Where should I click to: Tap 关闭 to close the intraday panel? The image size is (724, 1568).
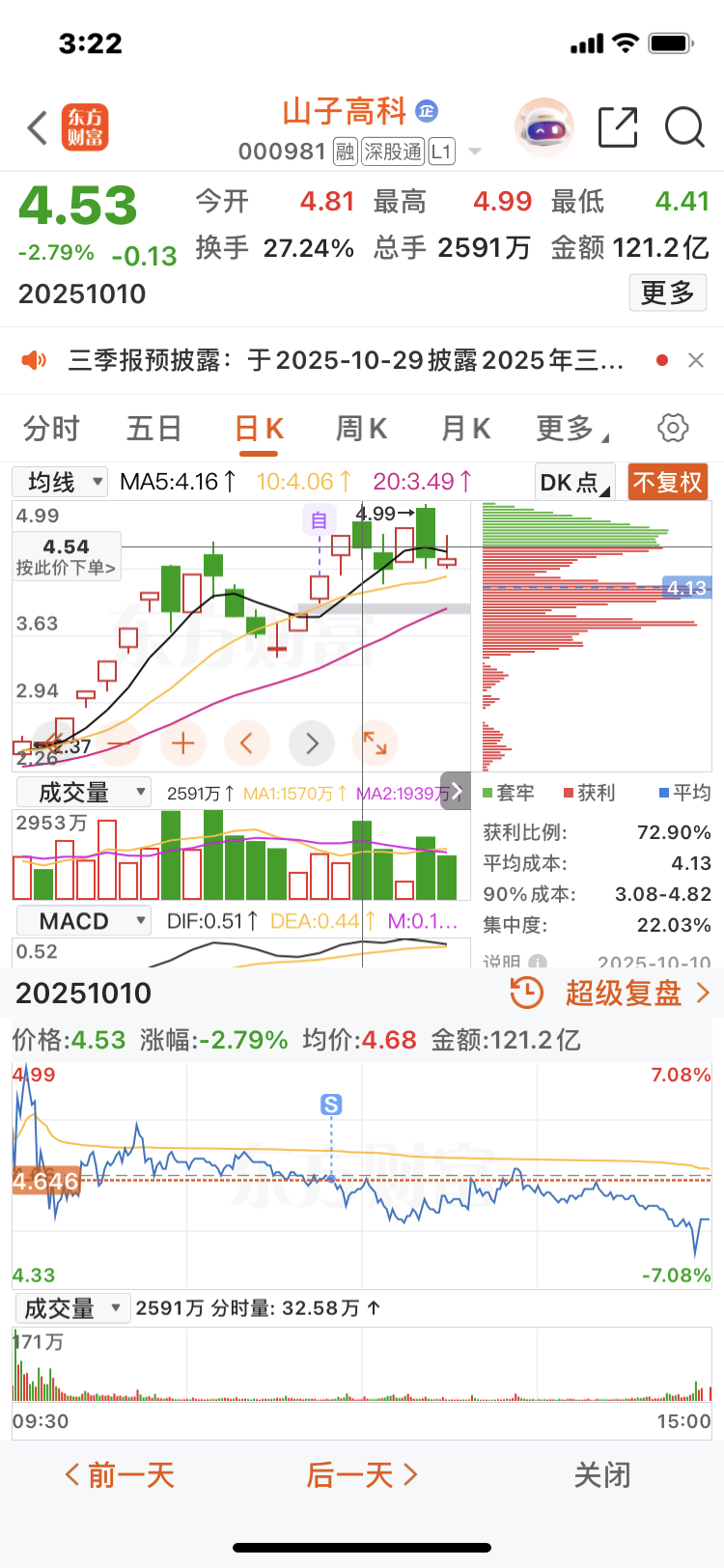click(x=602, y=1475)
